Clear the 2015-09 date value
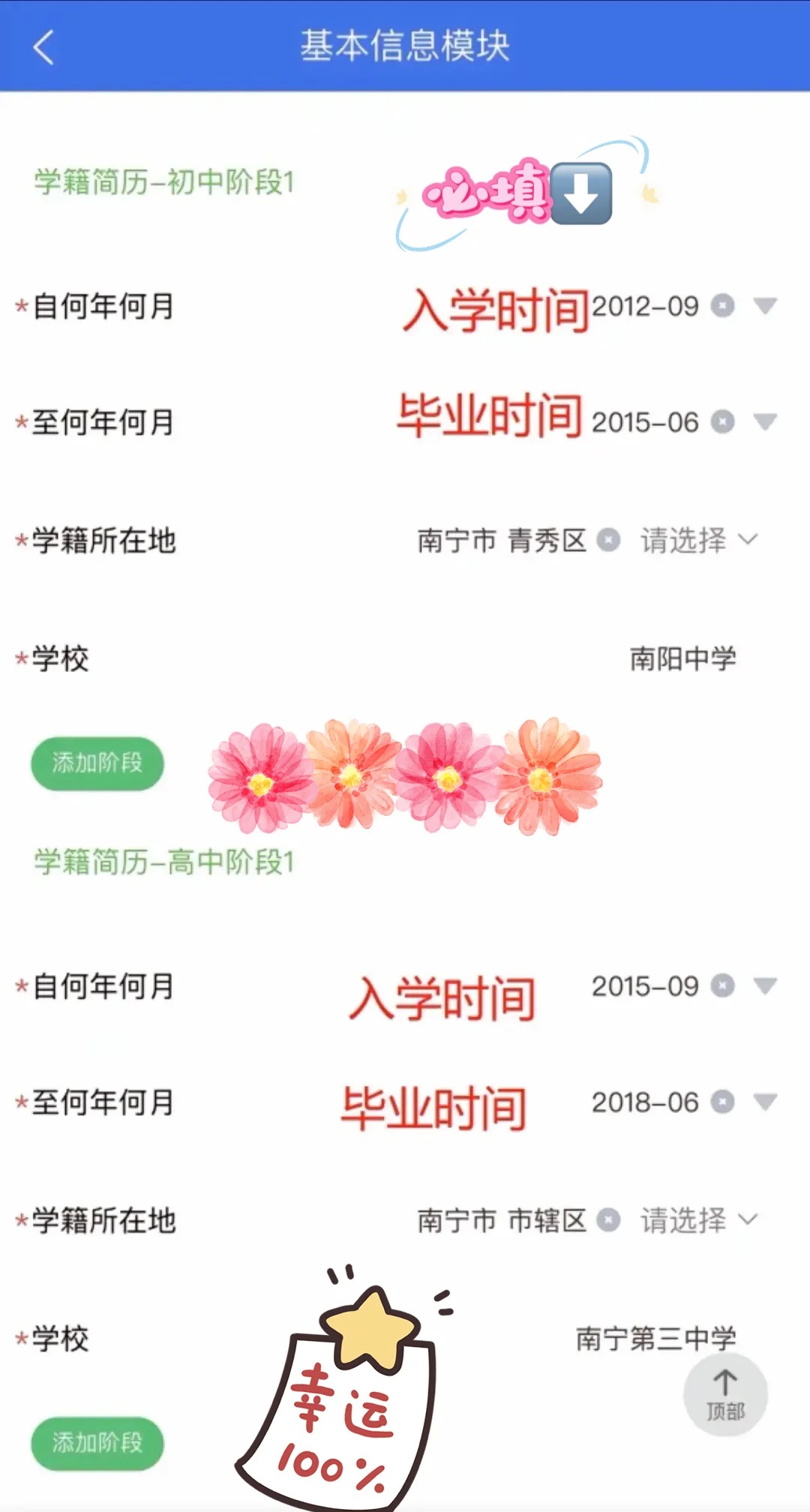Viewport: 810px width, 1512px height. coord(722,985)
